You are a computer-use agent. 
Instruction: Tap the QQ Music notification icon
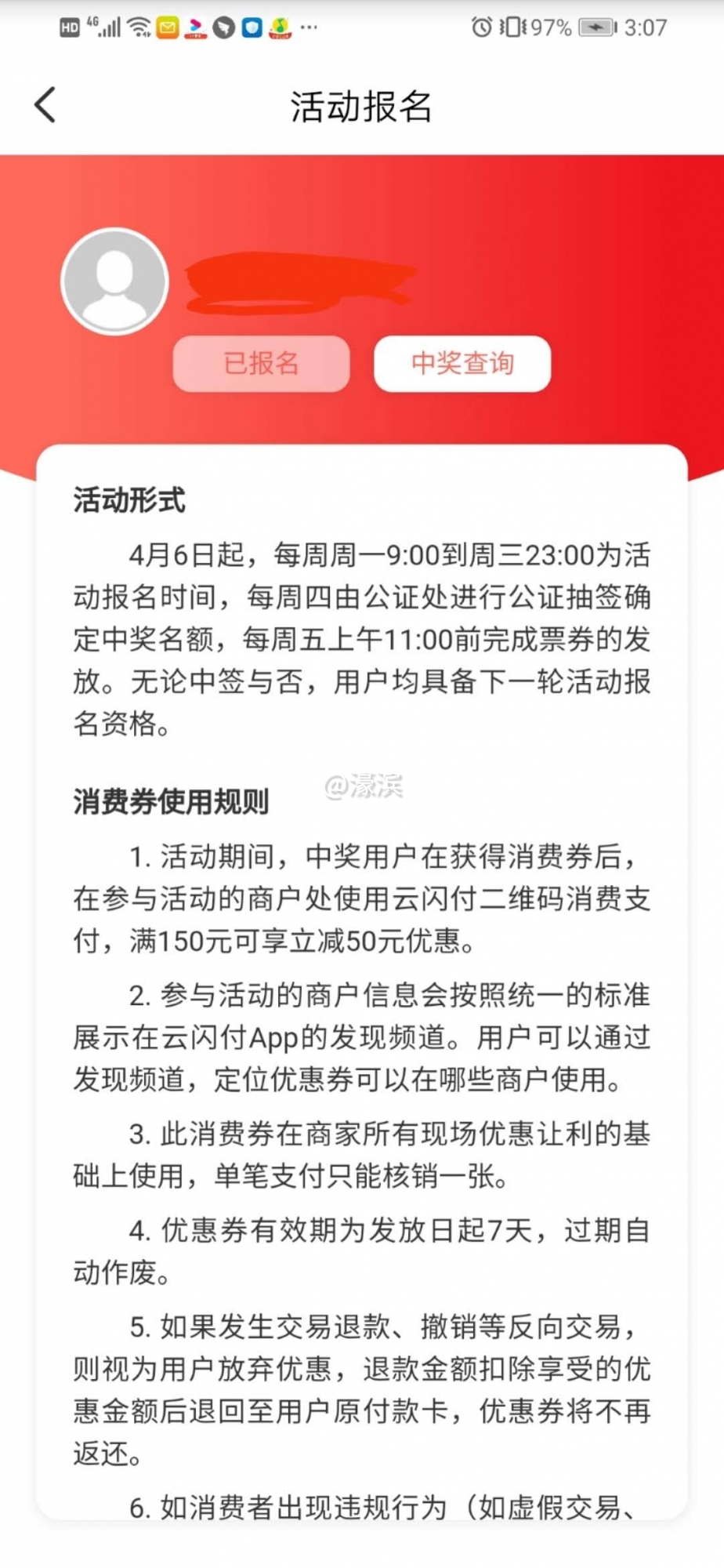pos(278,29)
